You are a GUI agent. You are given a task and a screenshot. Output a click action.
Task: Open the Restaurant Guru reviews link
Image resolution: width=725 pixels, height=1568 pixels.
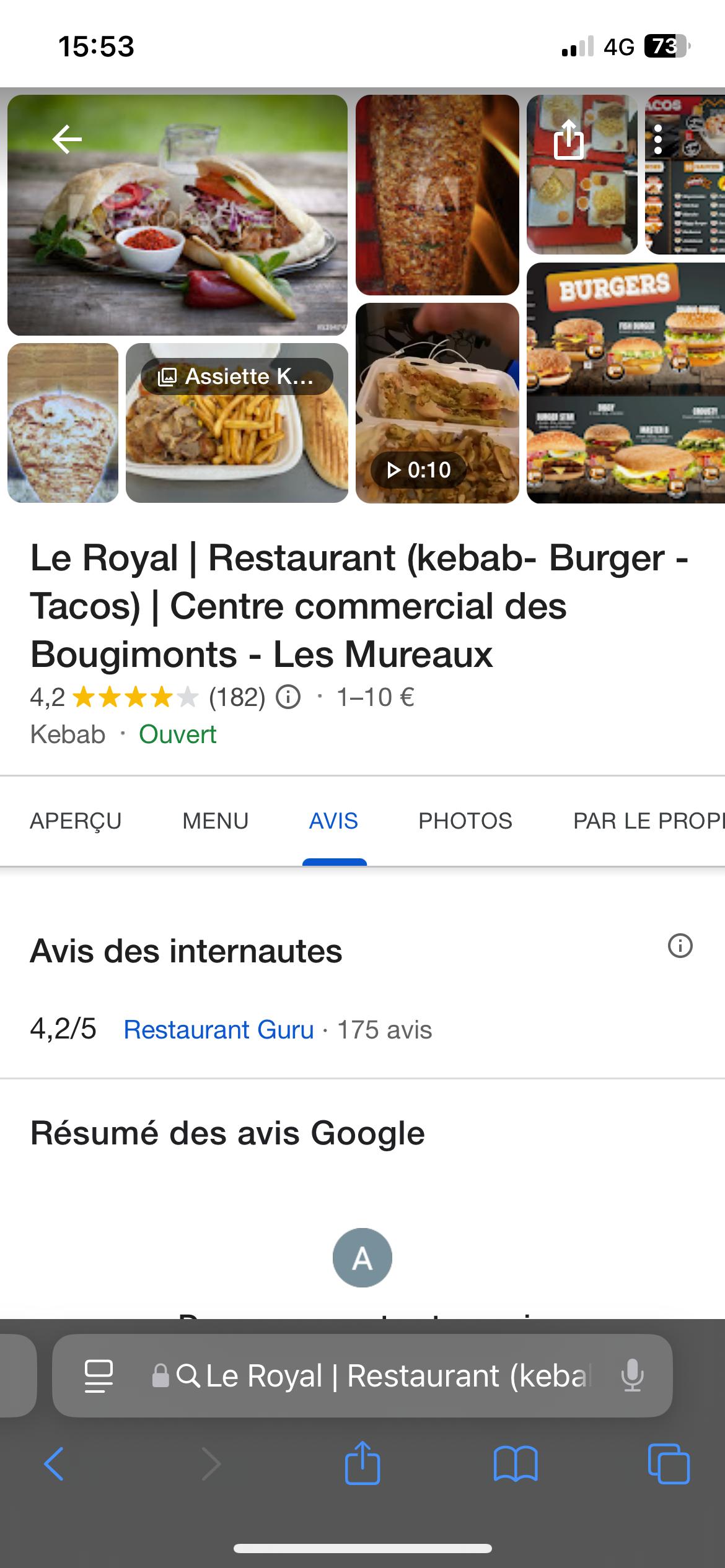[219, 1030]
